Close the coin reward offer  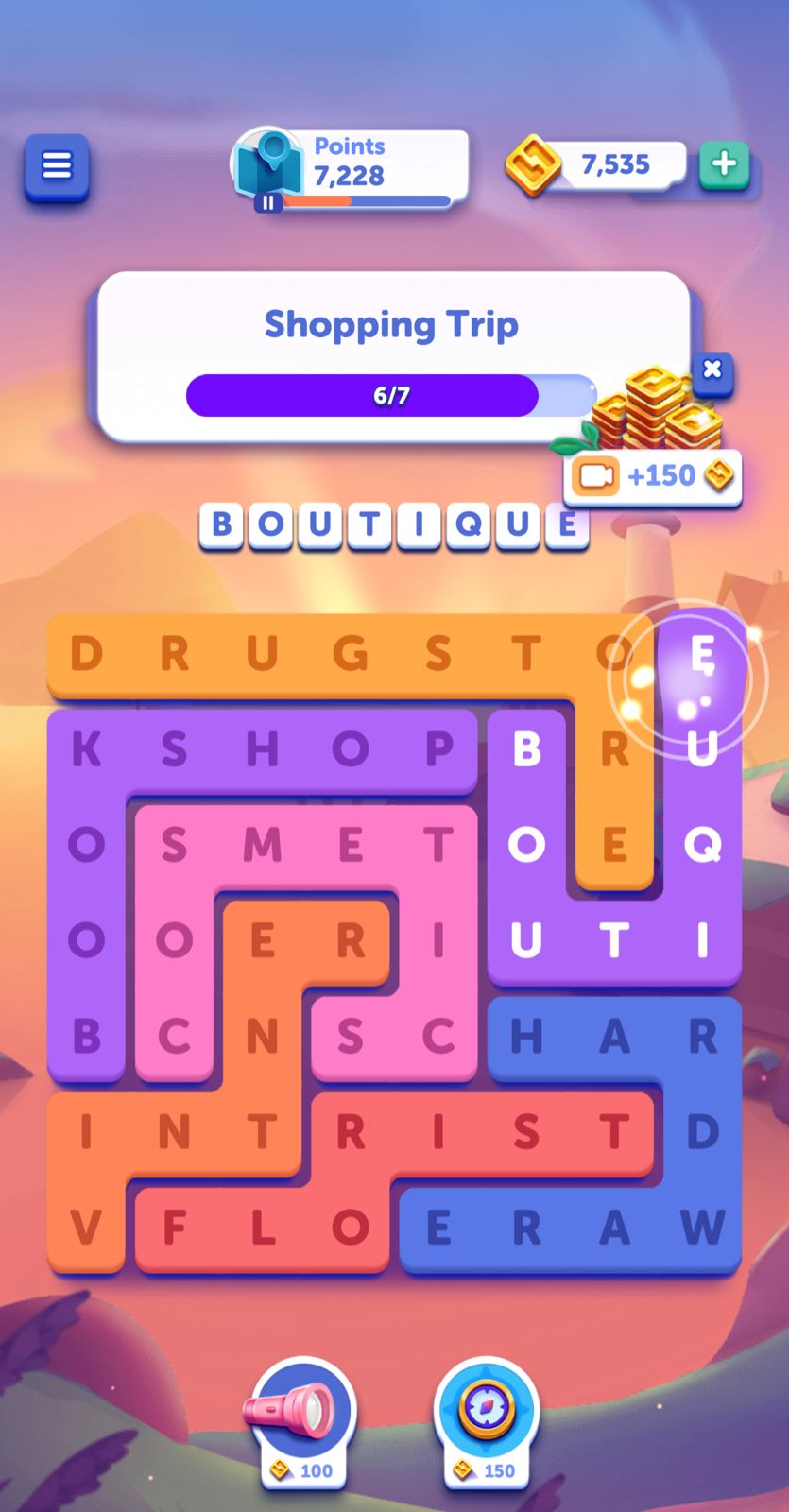point(712,369)
